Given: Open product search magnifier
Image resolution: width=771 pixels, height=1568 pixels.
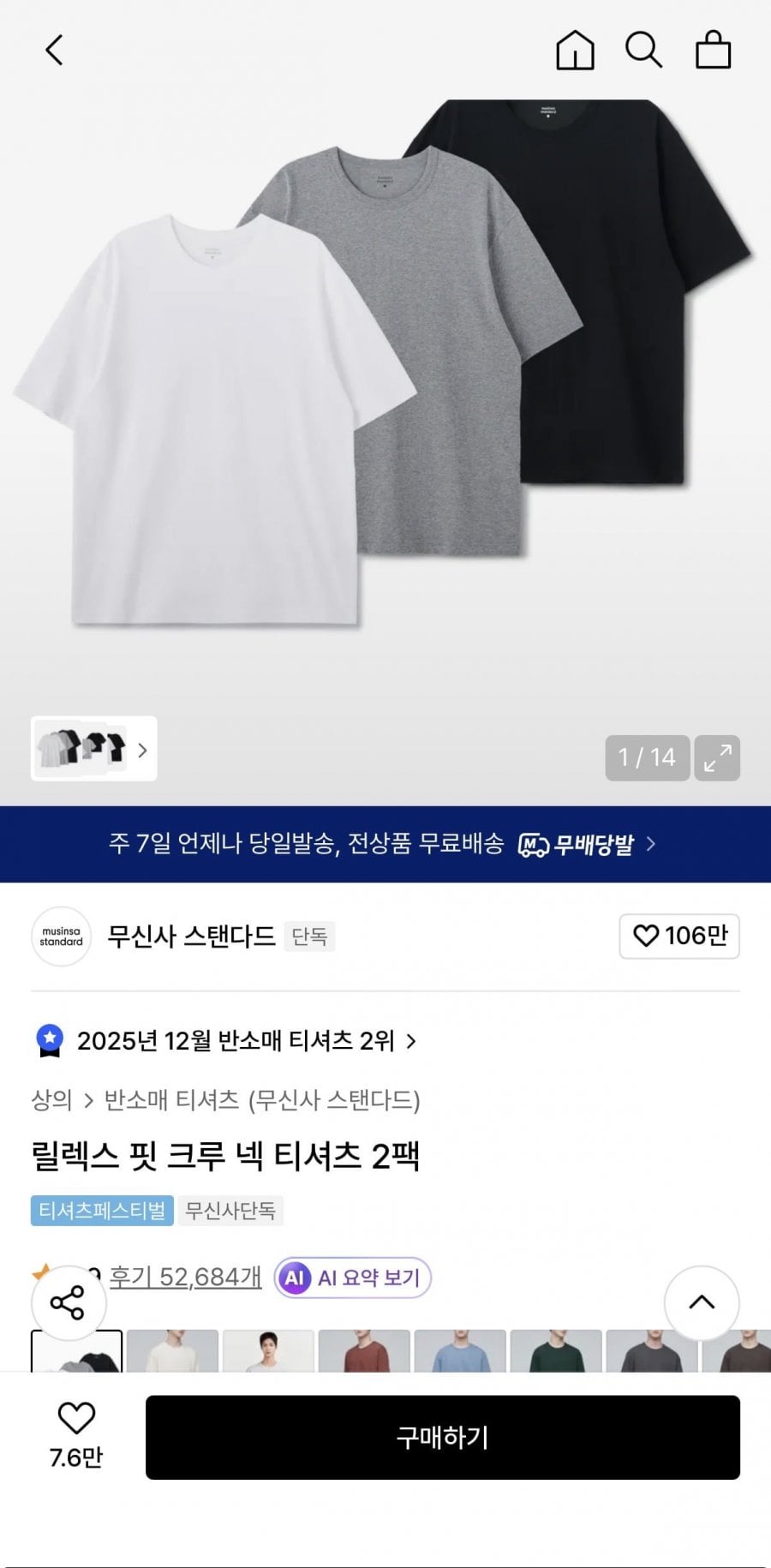Looking at the screenshot, I should click(643, 50).
